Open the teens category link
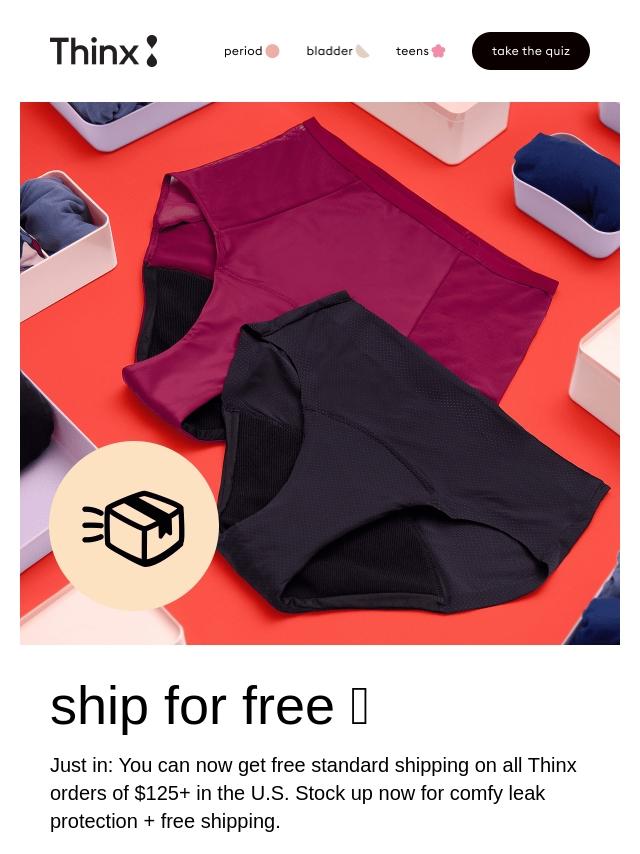 pos(420,51)
